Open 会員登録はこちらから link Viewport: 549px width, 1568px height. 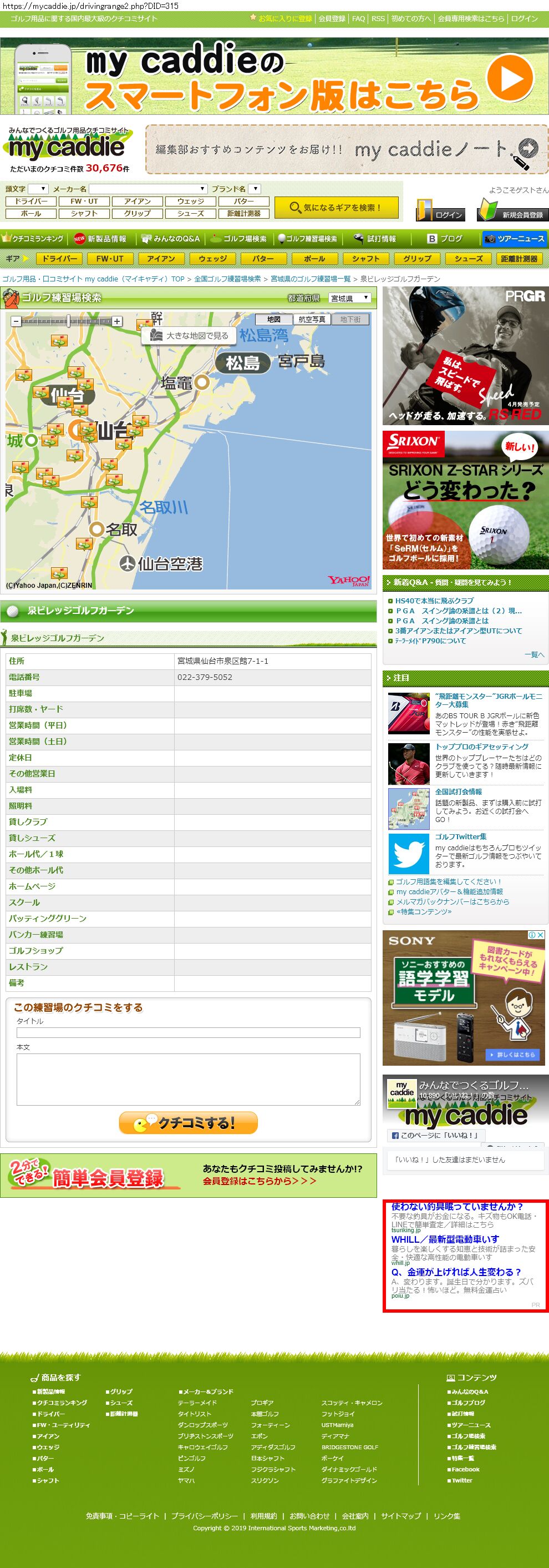point(259,1181)
